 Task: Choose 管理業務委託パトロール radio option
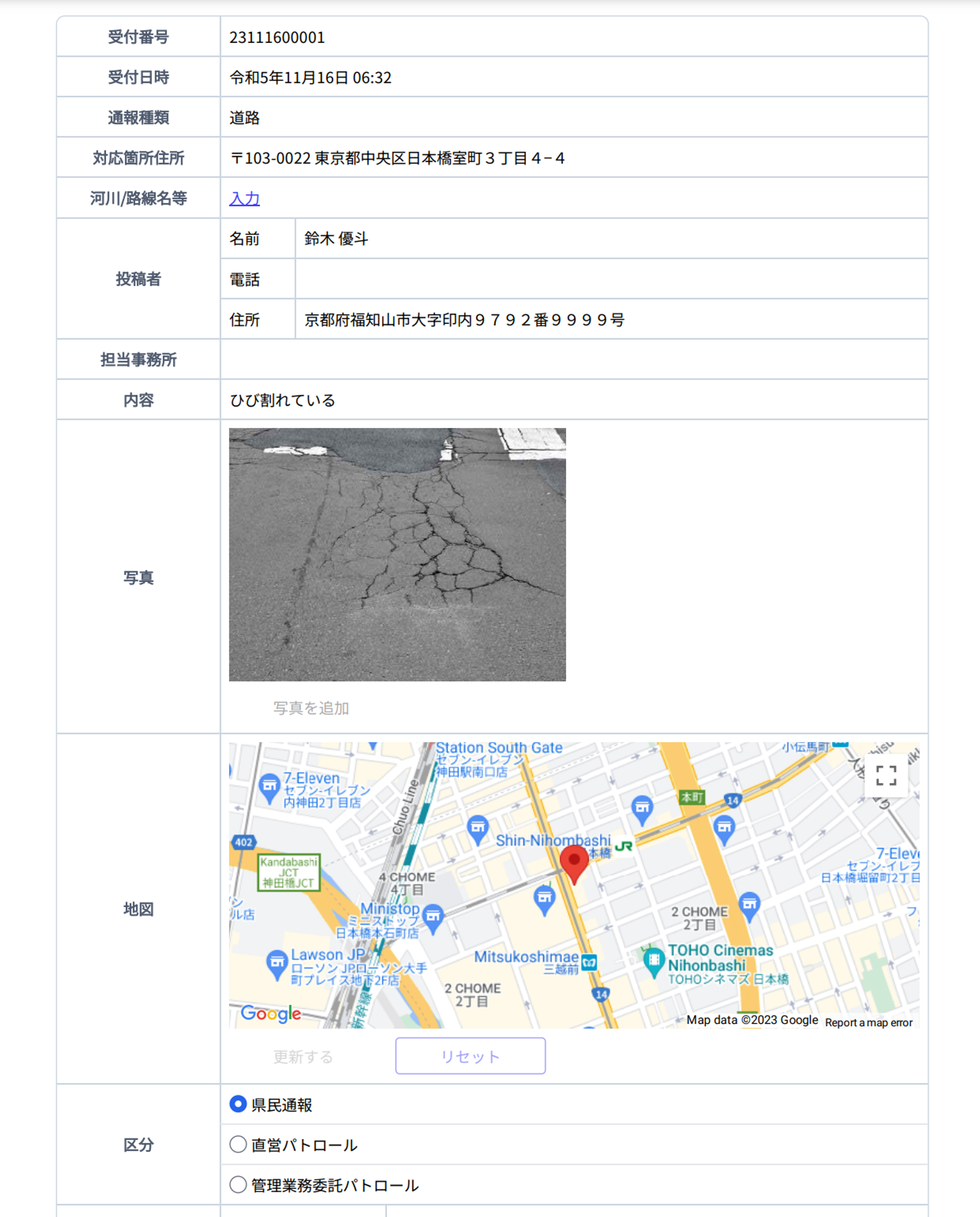(238, 1184)
